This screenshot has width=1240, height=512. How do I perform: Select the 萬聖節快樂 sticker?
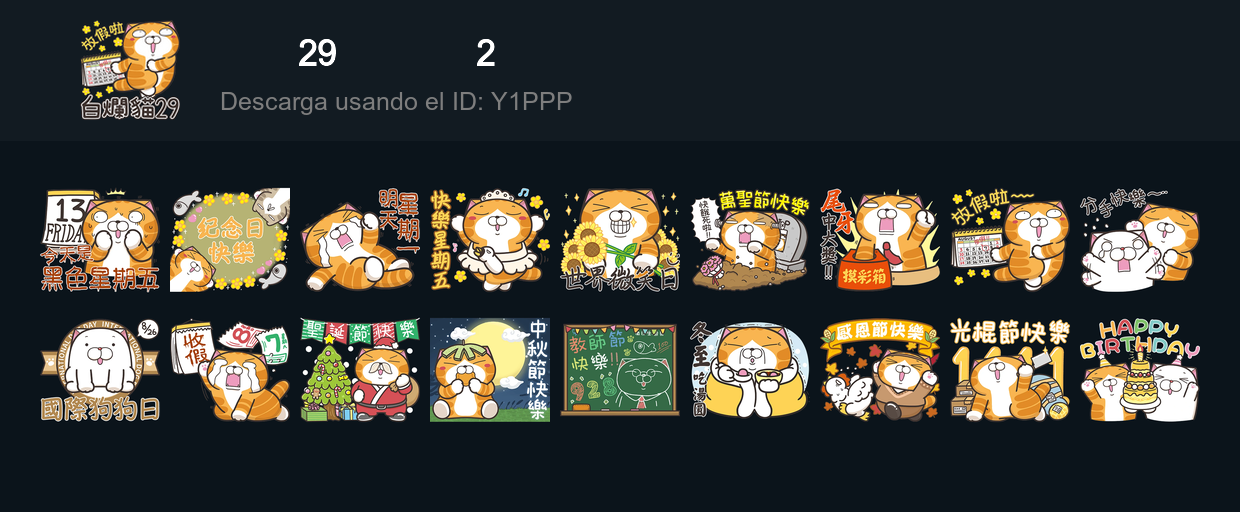[750, 240]
